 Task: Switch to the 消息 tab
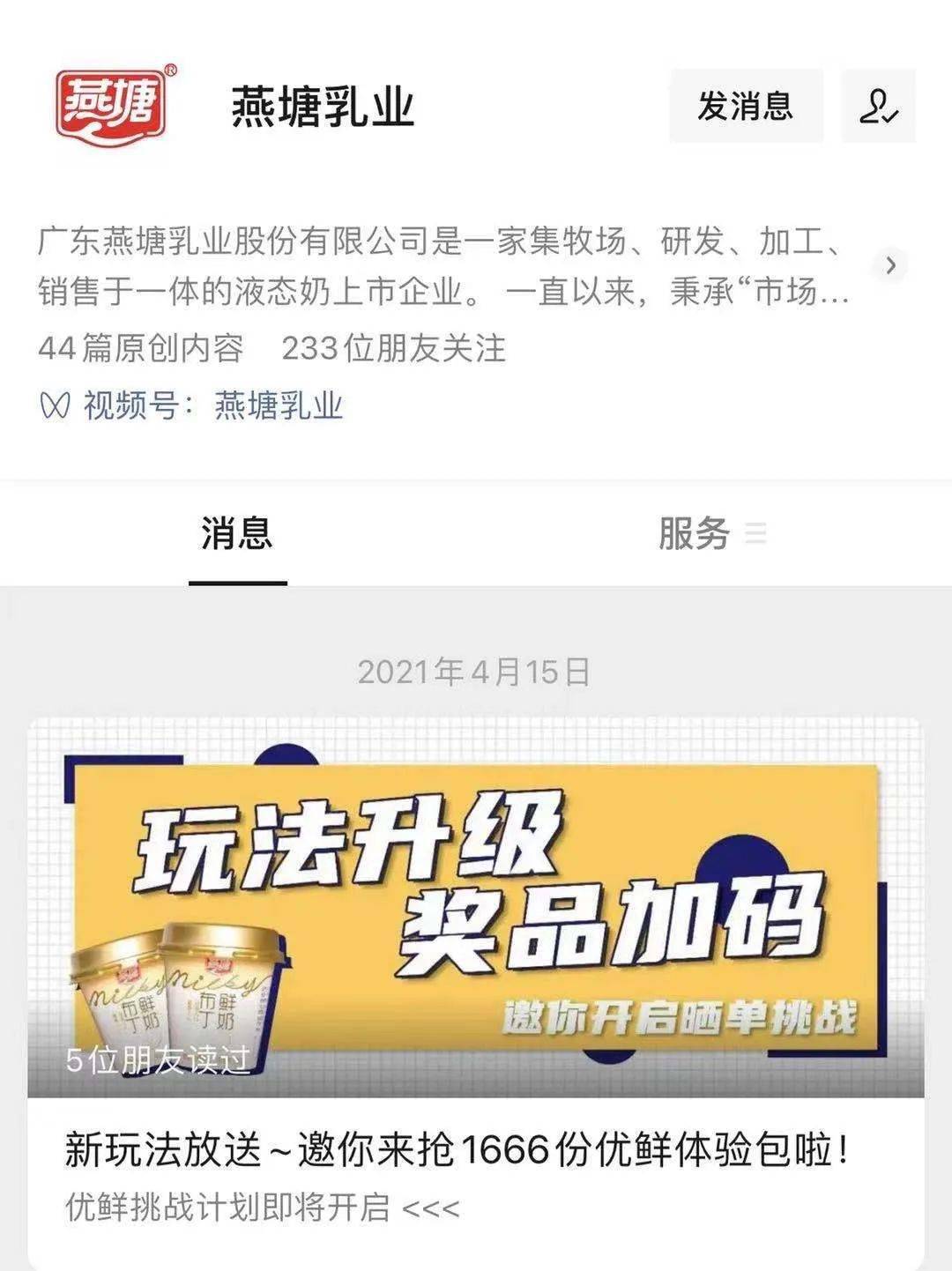pos(237,534)
